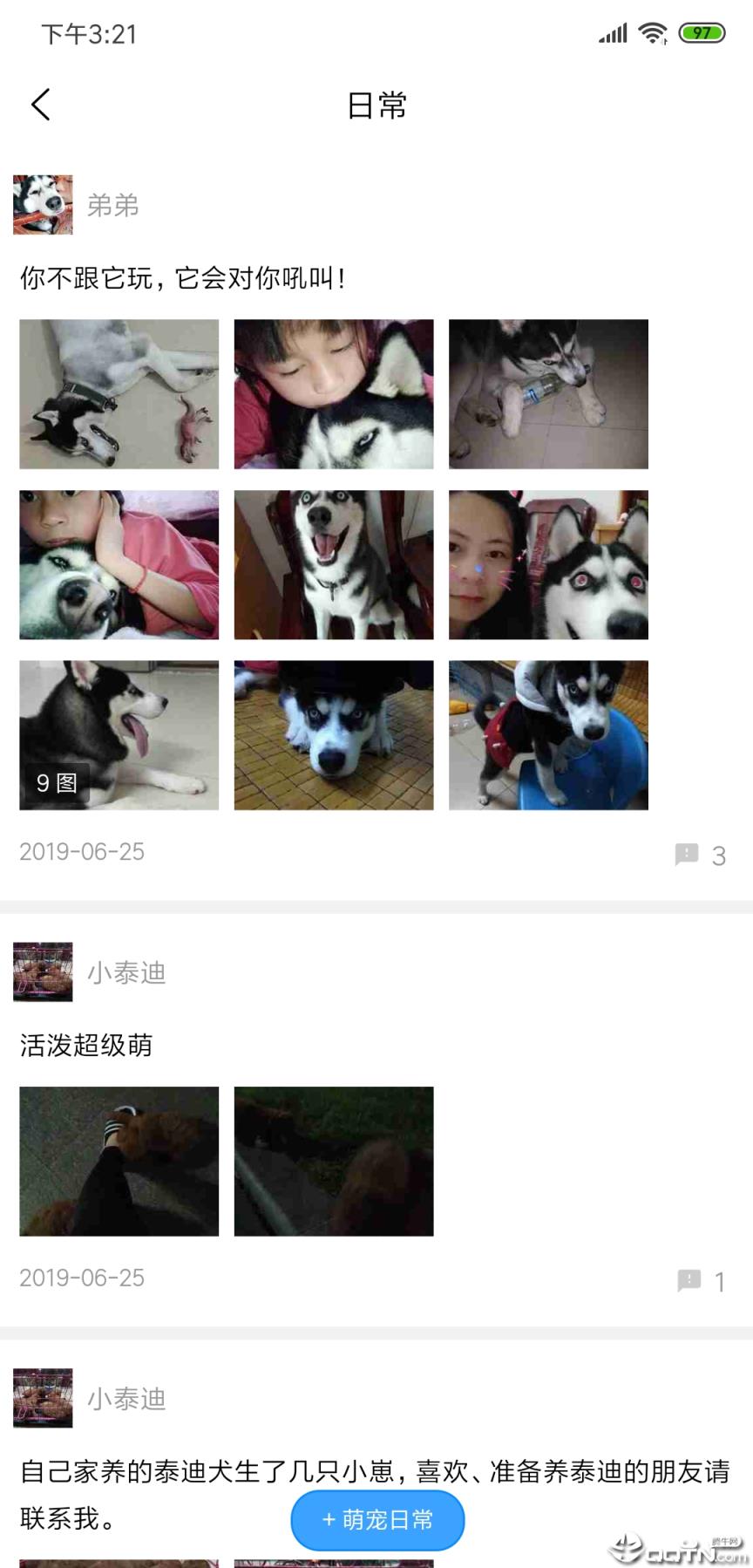This screenshot has height=1568, width=753.
Task: Open 弟弟's profile avatar
Action: [43, 205]
